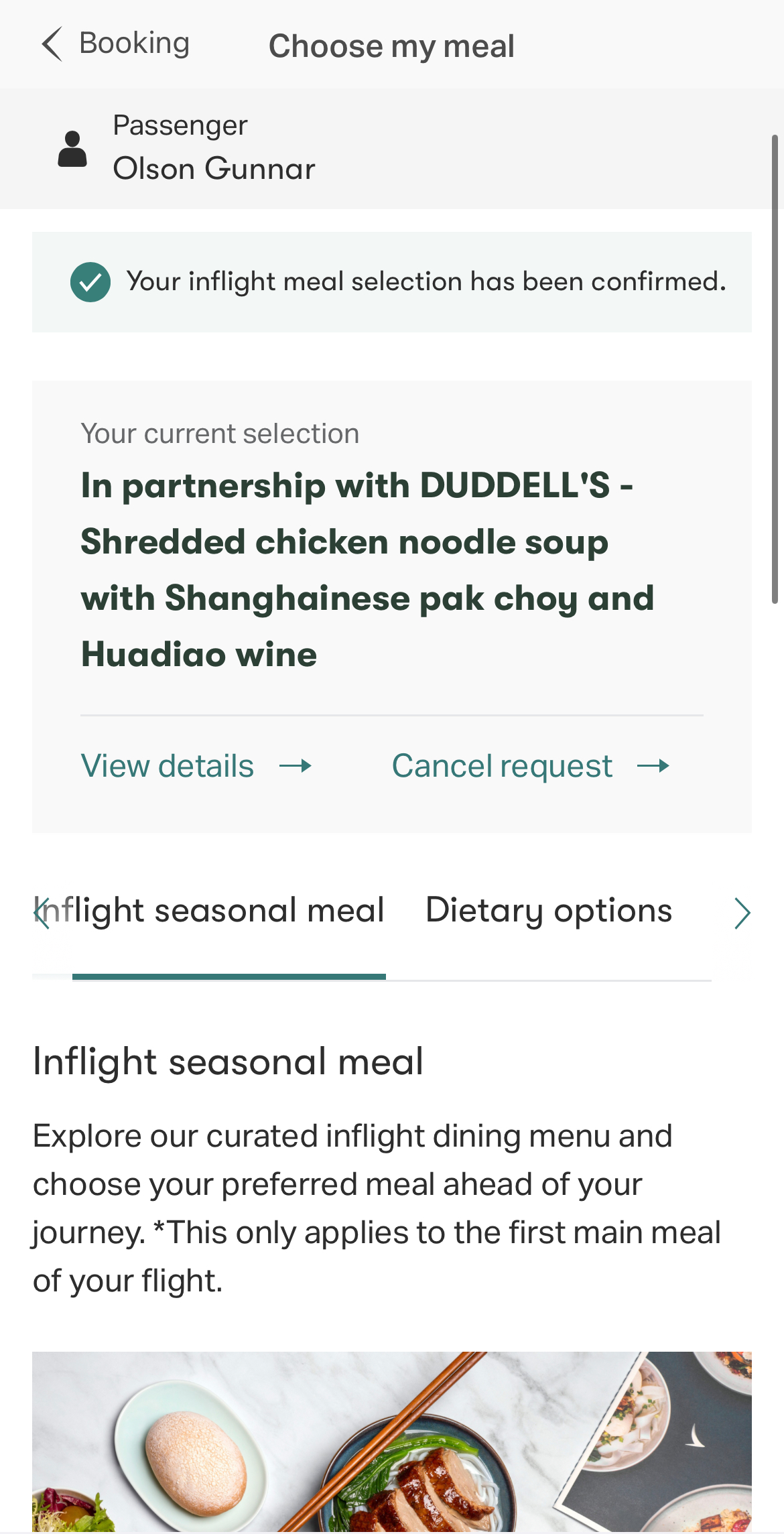Tap the passenger profile icon
Image resolution: width=784 pixels, height=1534 pixels.
[x=73, y=149]
